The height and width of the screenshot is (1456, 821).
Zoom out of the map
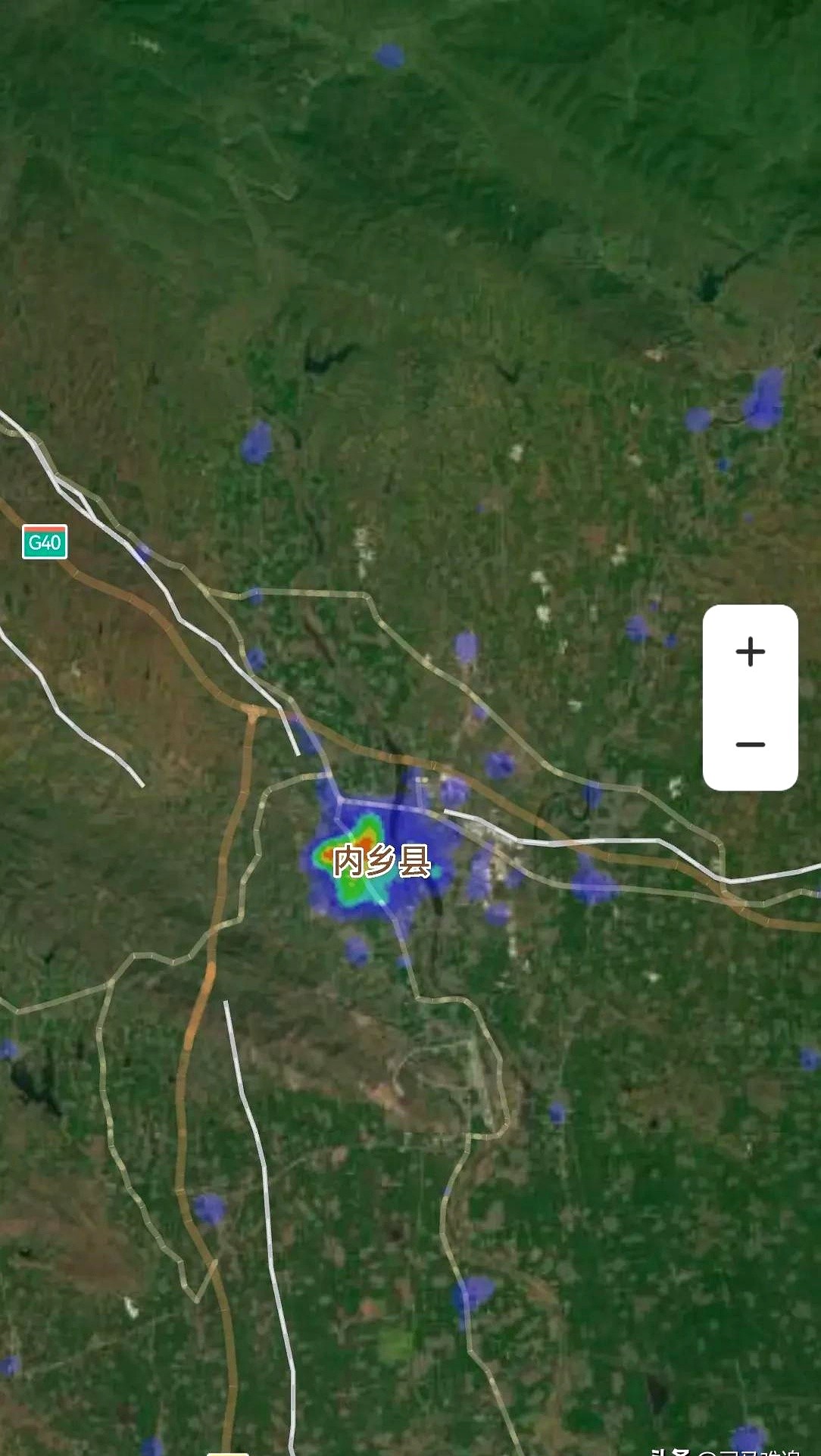[x=750, y=744]
